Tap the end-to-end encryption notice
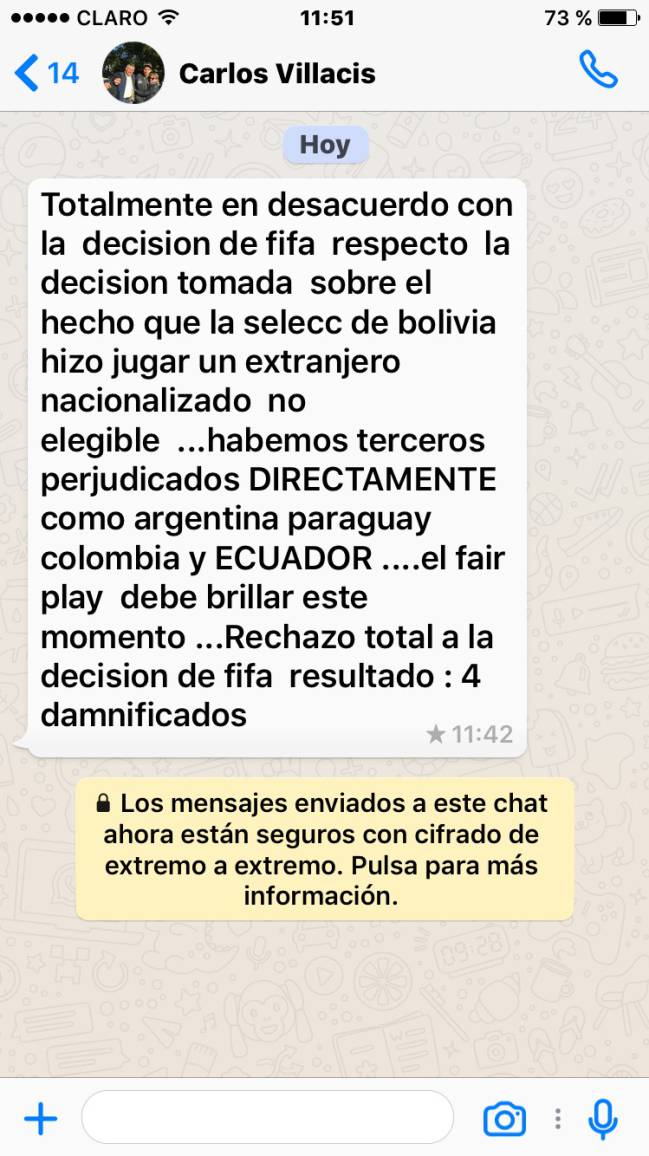The image size is (649, 1156). click(325, 849)
